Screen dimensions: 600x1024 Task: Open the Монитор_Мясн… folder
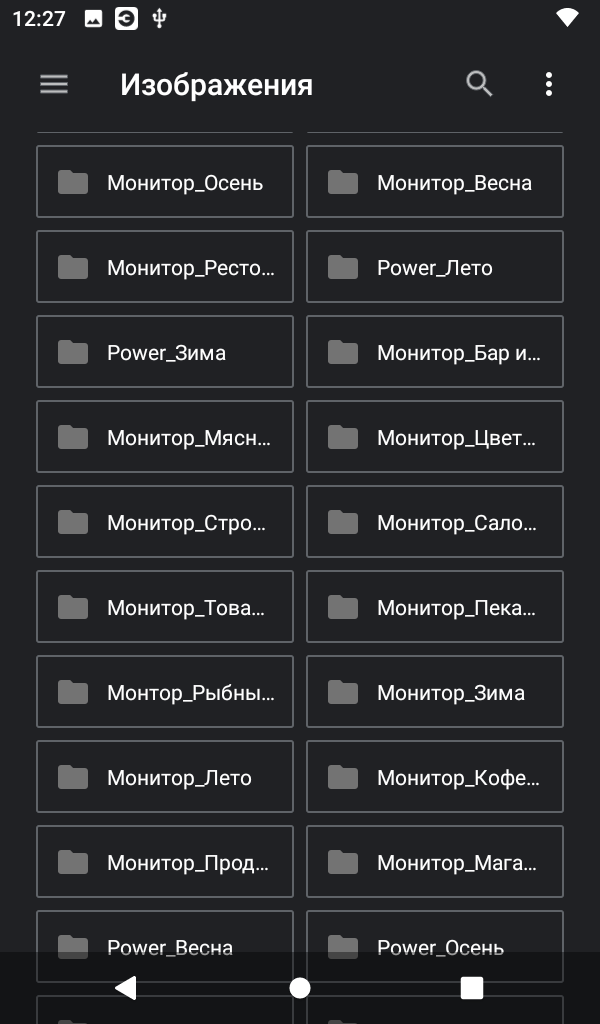(x=165, y=436)
